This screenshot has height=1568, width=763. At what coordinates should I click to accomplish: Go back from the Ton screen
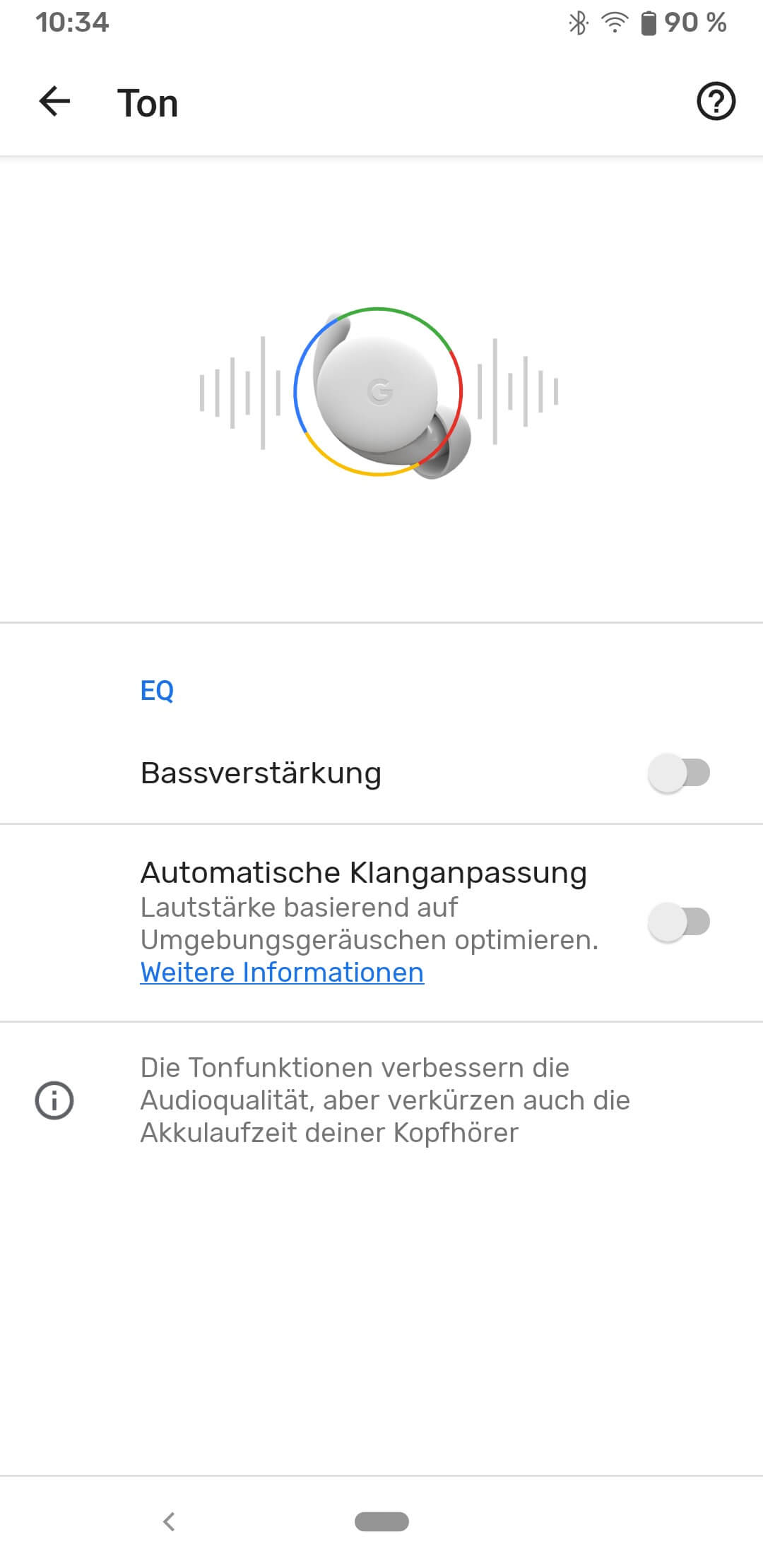pyautogui.click(x=54, y=102)
